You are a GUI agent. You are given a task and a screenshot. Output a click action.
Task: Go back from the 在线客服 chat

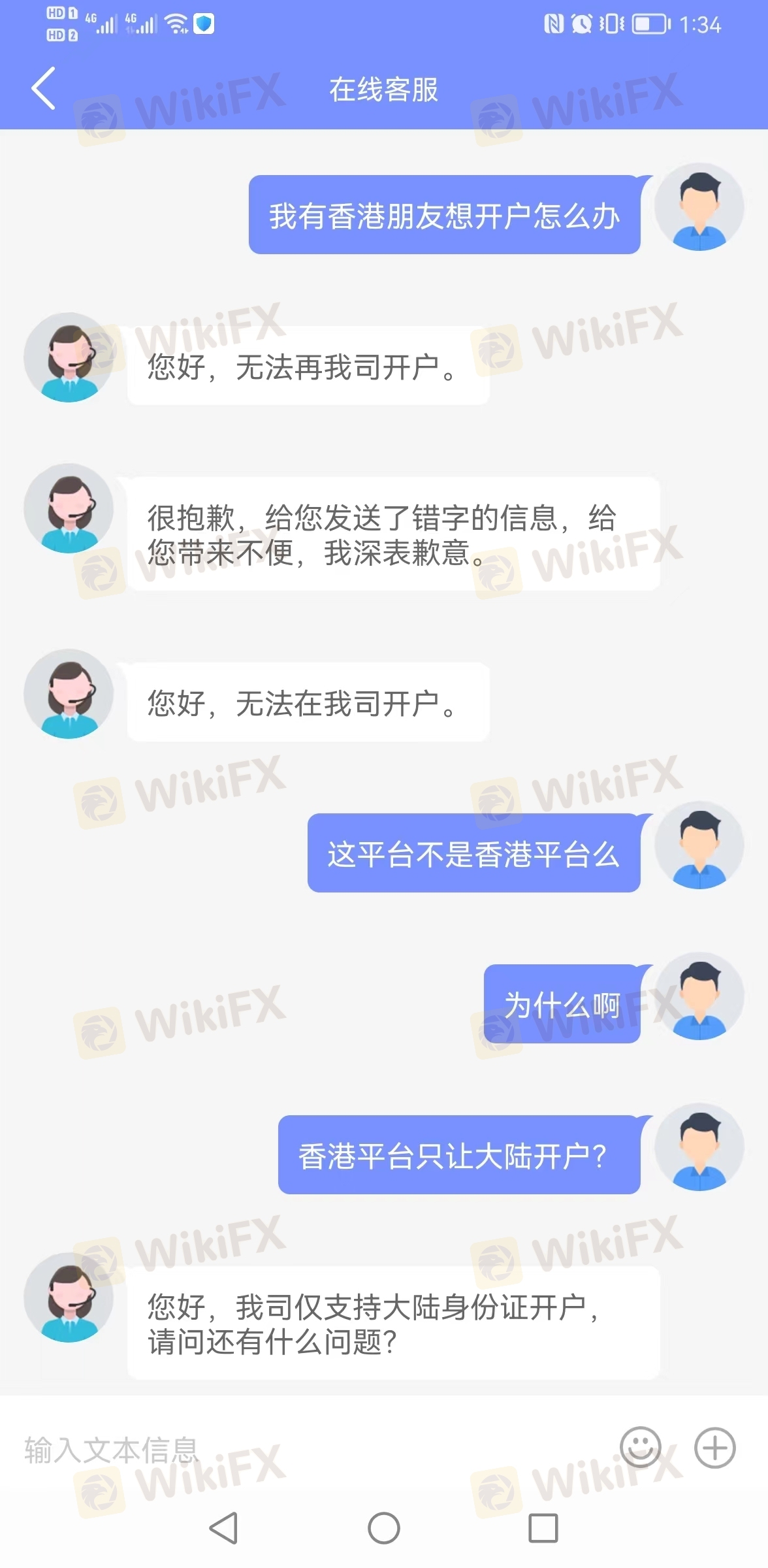point(44,89)
